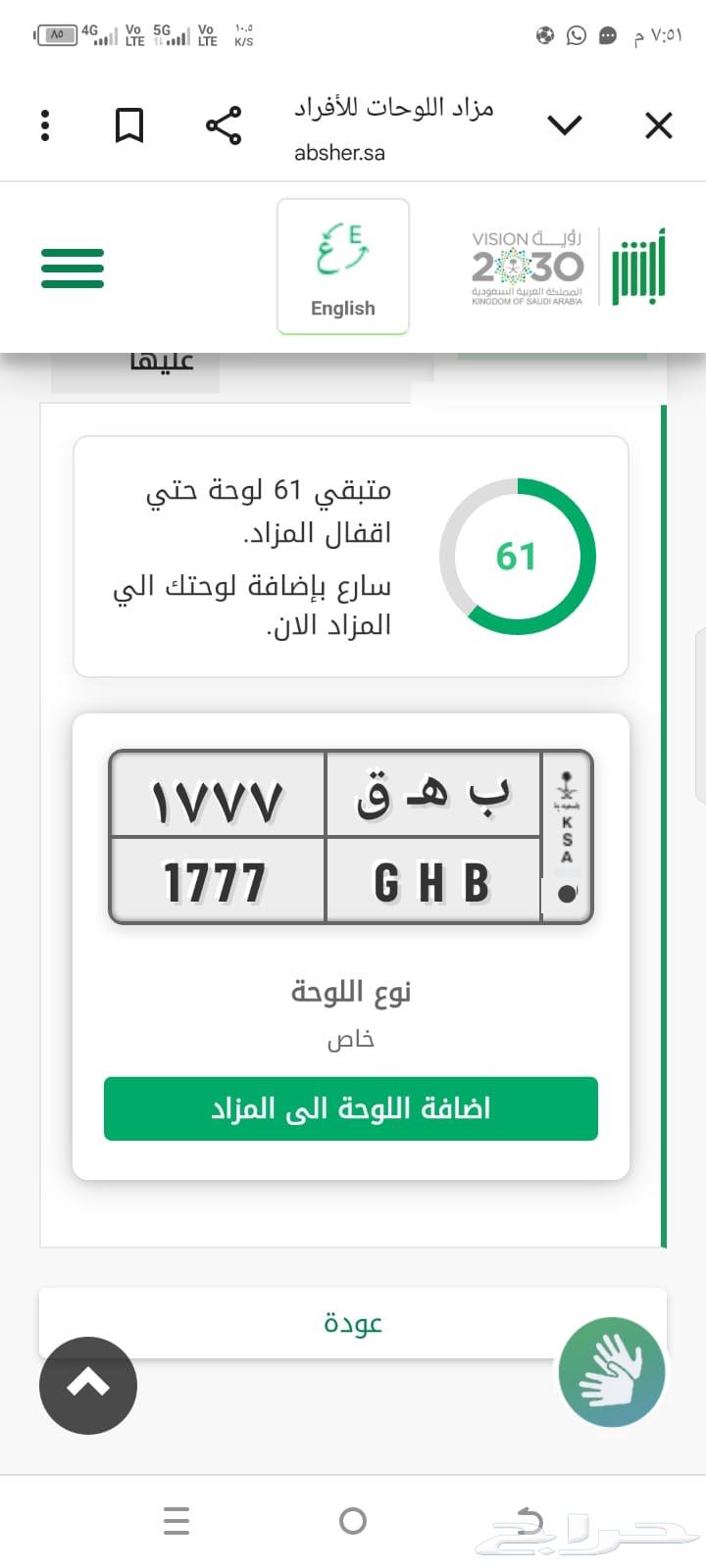Open the browser three-dot overflow menu
The width and height of the screenshot is (706, 1568).
click(45, 125)
